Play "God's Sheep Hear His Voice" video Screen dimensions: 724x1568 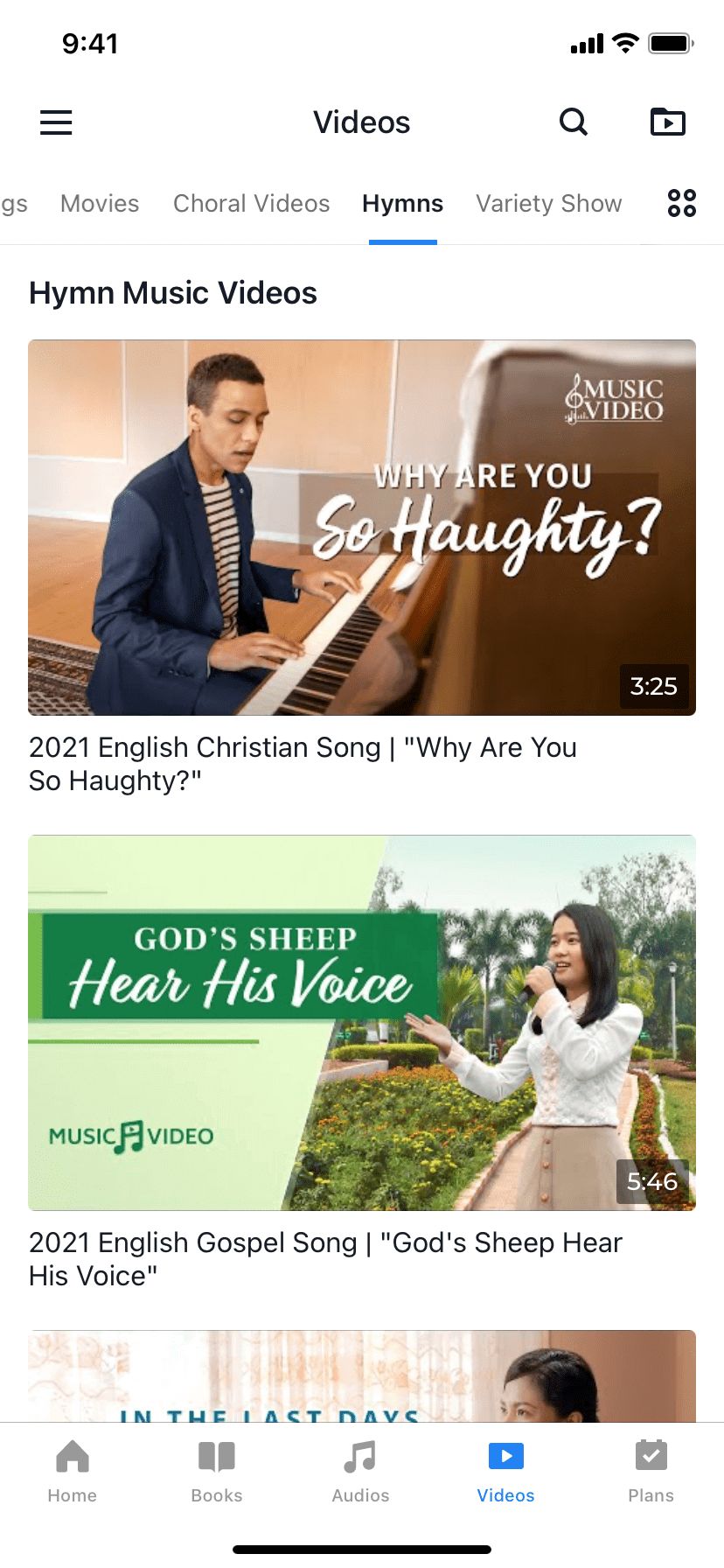[362, 1022]
